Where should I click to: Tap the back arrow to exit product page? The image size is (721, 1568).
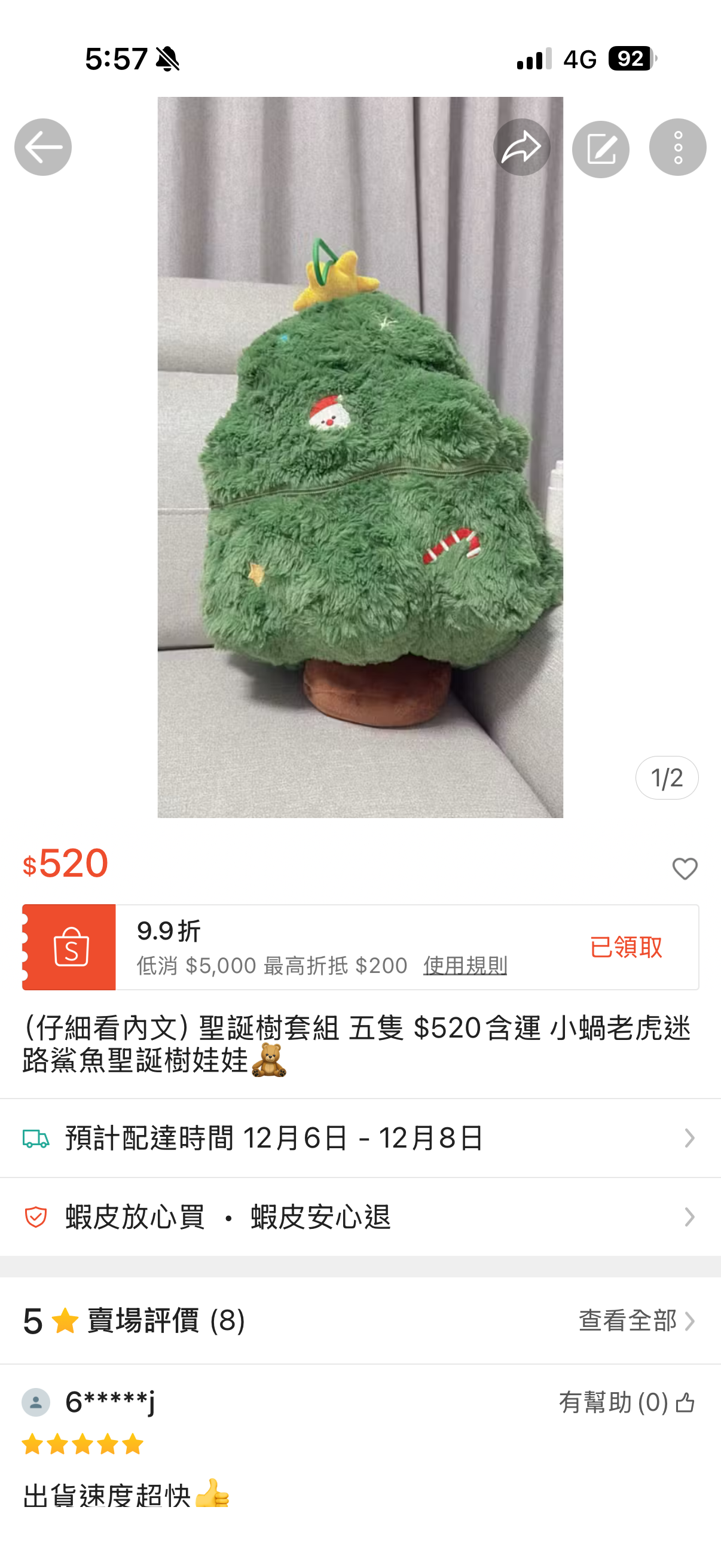point(42,147)
